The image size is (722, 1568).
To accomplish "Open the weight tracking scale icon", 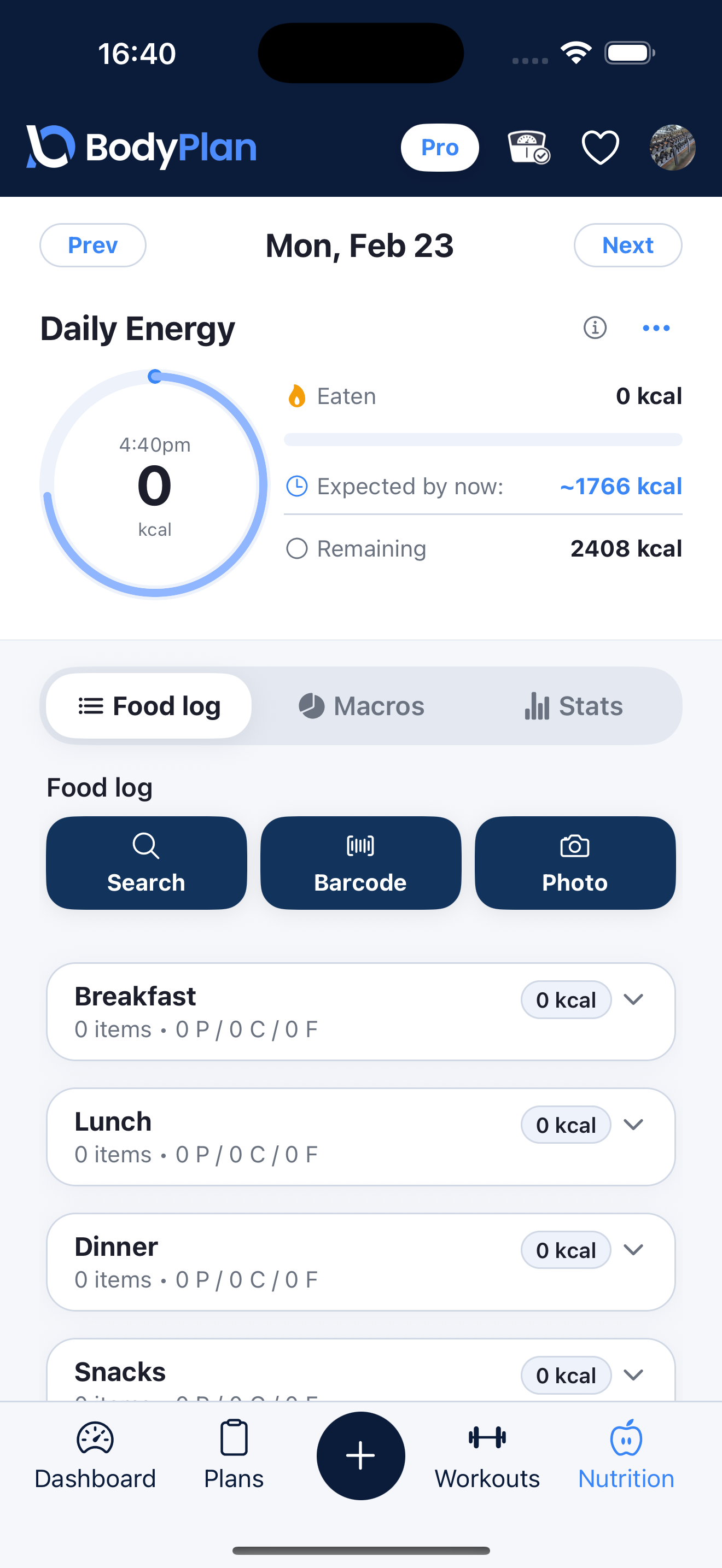I will (528, 147).
